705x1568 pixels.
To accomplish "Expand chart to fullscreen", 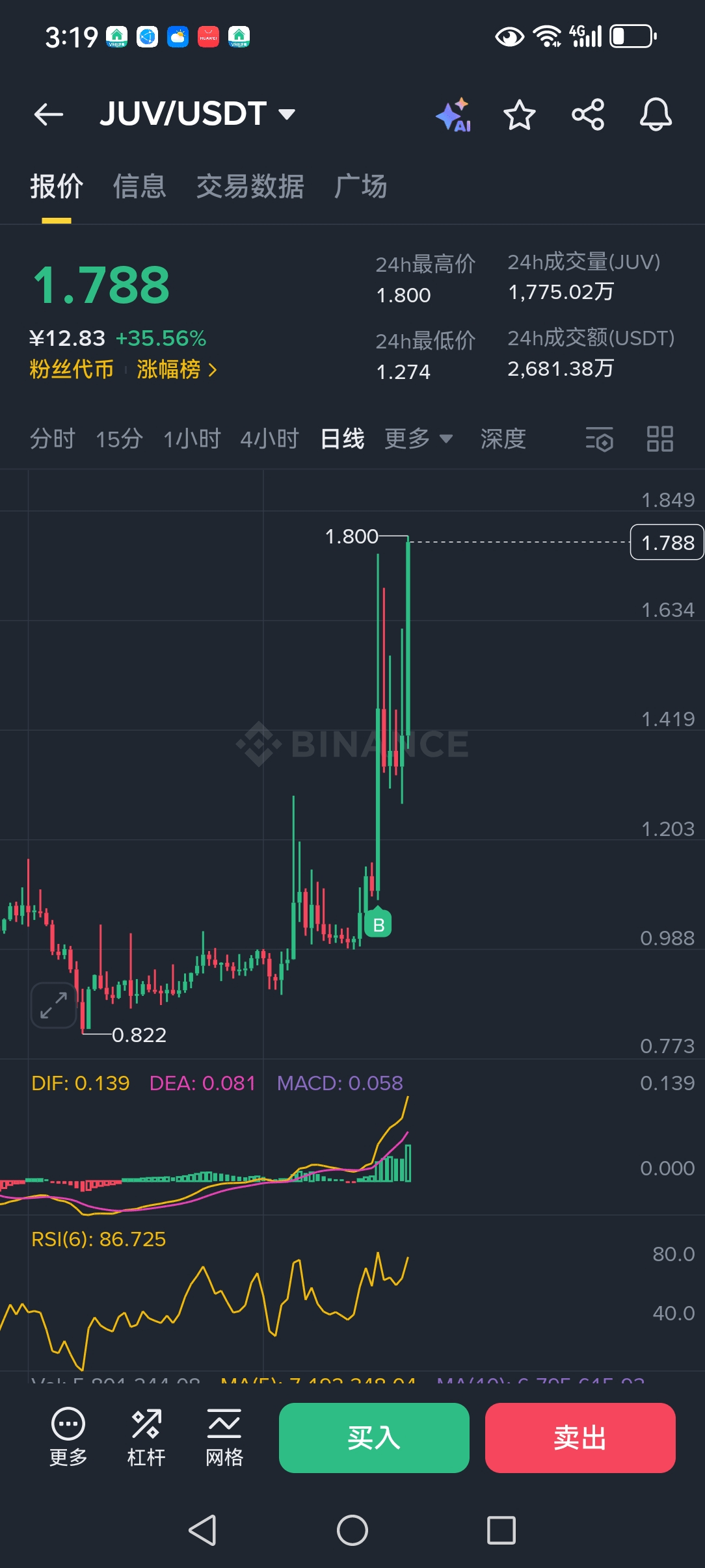I will (54, 1005).
